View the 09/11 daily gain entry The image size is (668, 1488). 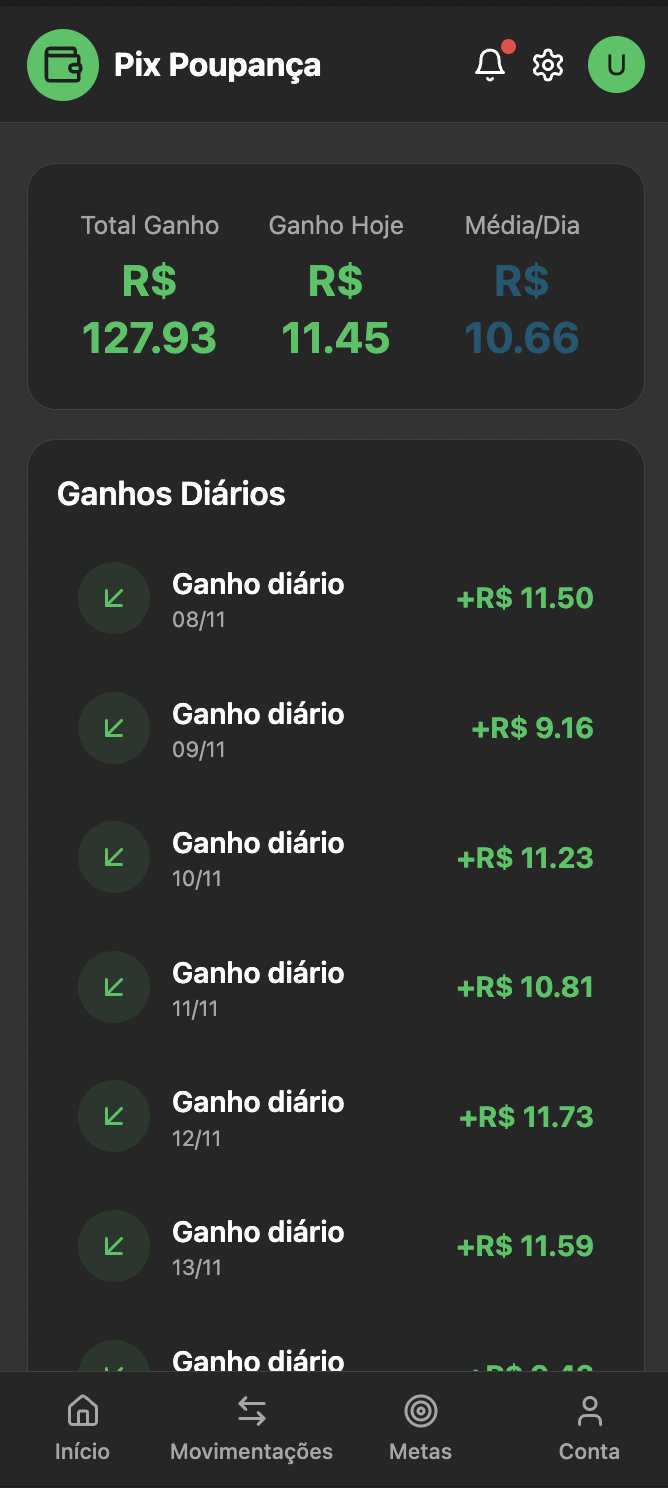[336, 729]
